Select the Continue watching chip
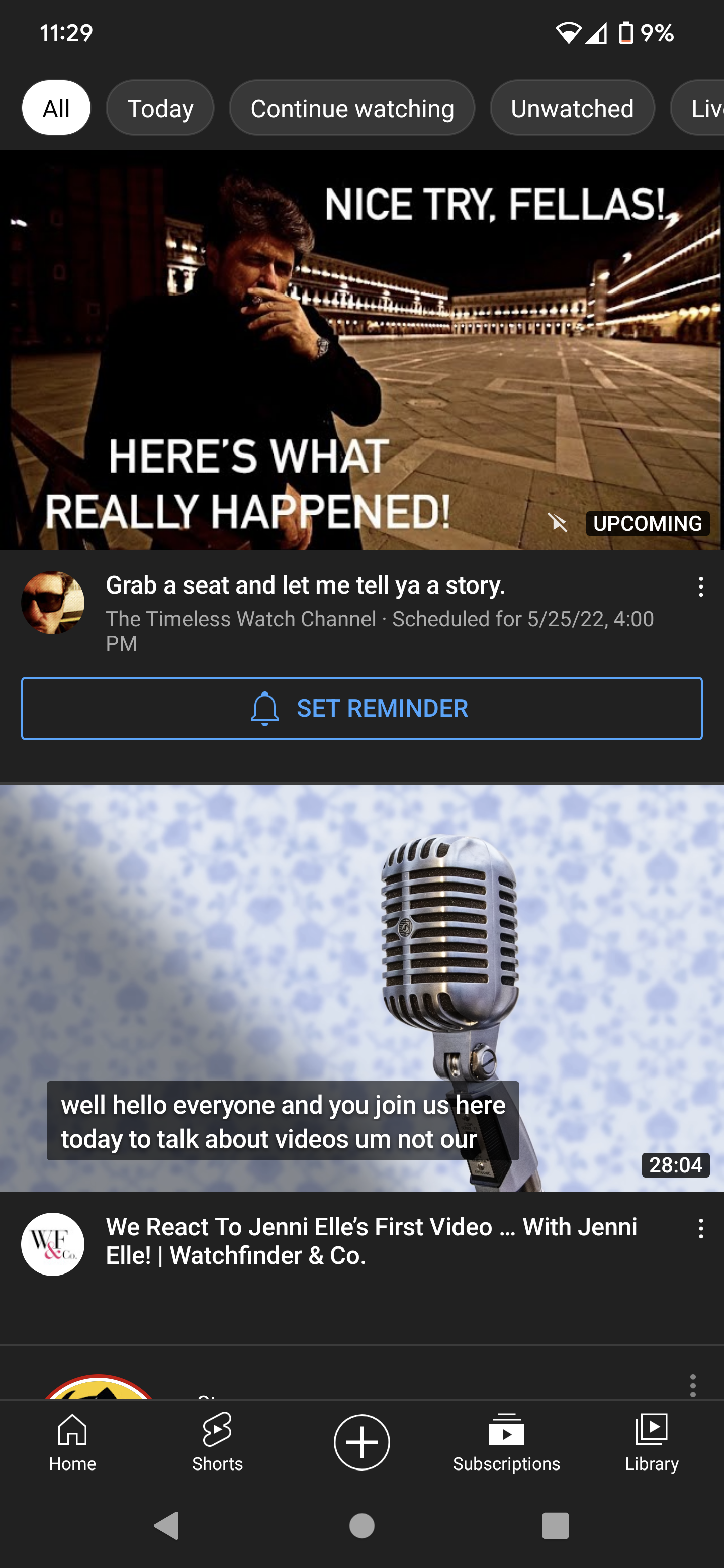The height and width of the screenshot is (1568, 724). pos(352,108)
